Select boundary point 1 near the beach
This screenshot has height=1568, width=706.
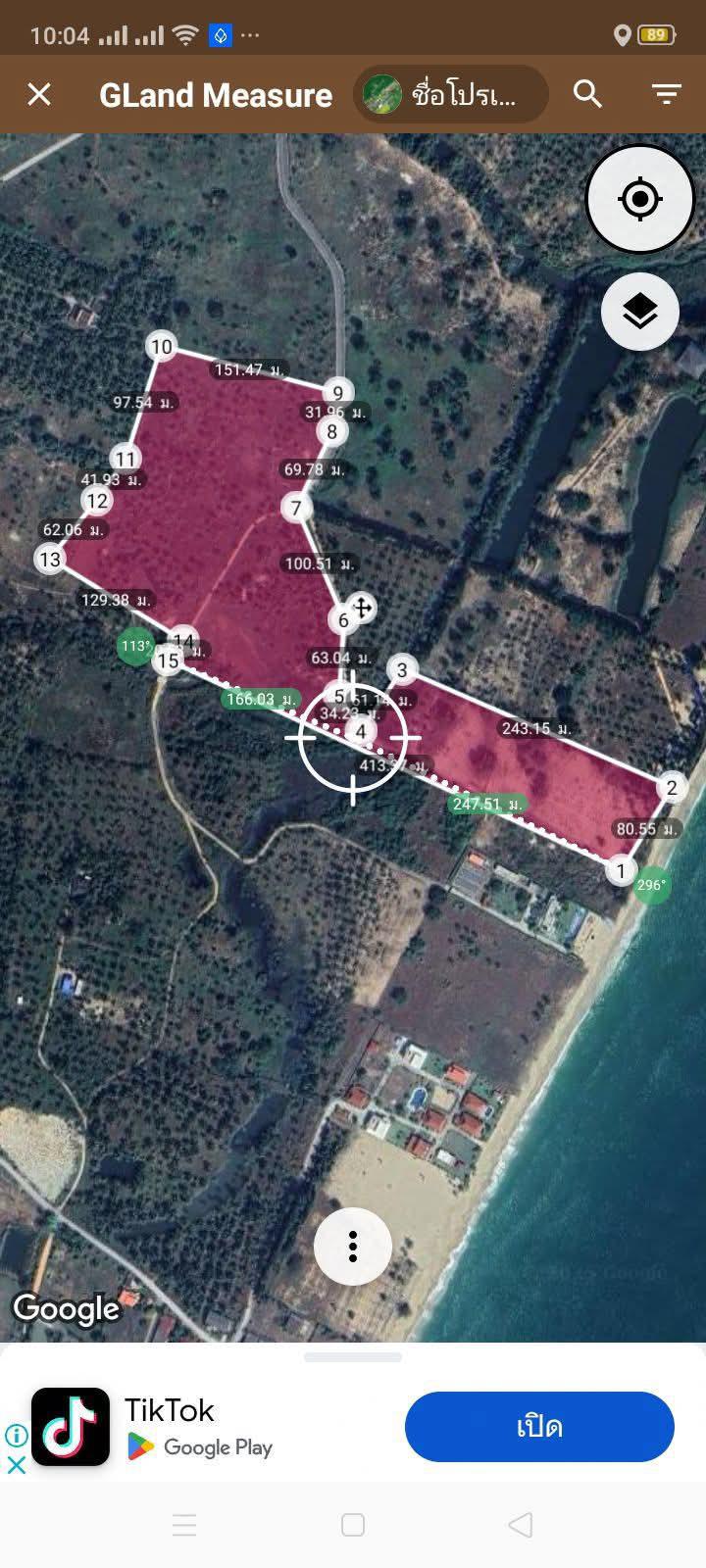tap(620, 870)
